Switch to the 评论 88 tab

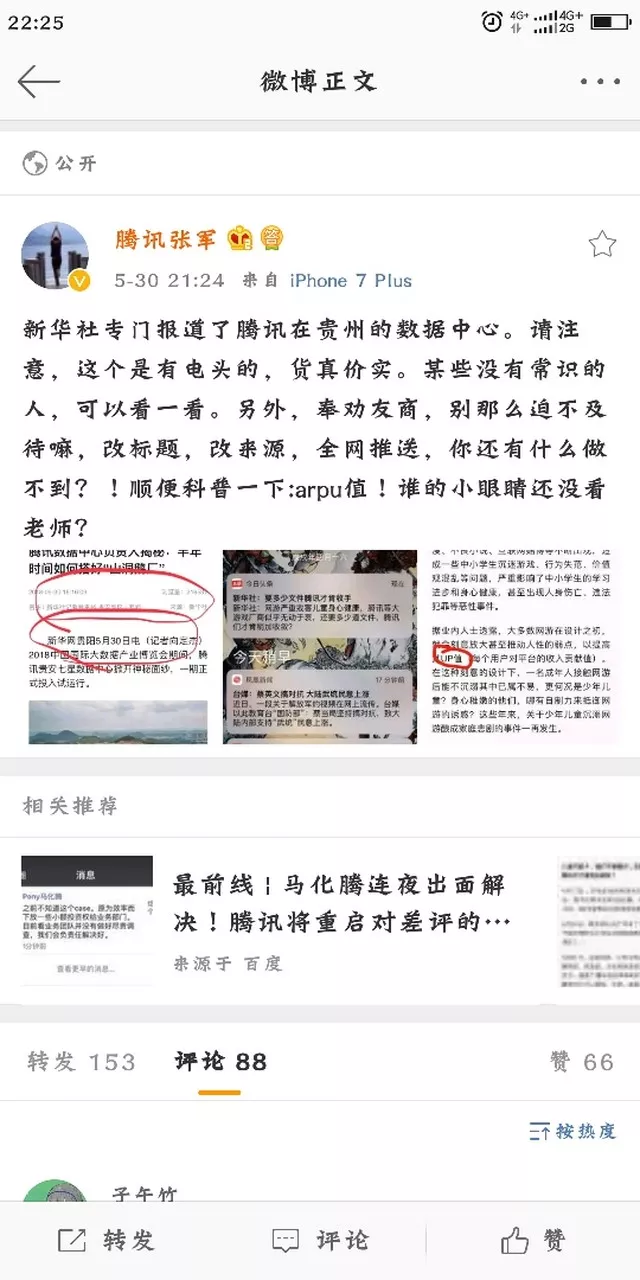(221, 1062)
